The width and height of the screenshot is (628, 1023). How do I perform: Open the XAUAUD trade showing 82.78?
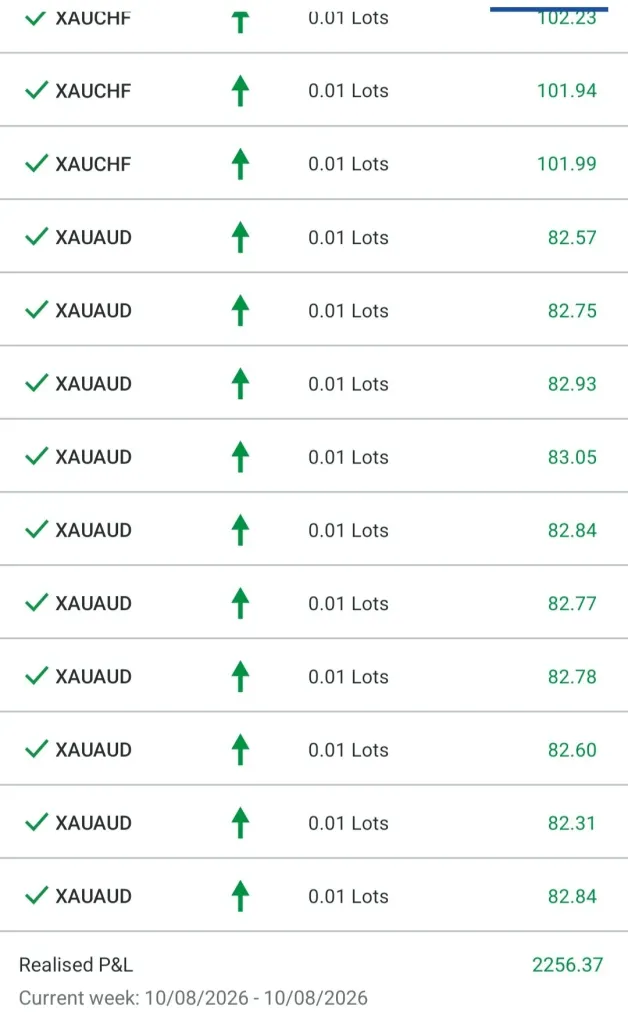314,676
